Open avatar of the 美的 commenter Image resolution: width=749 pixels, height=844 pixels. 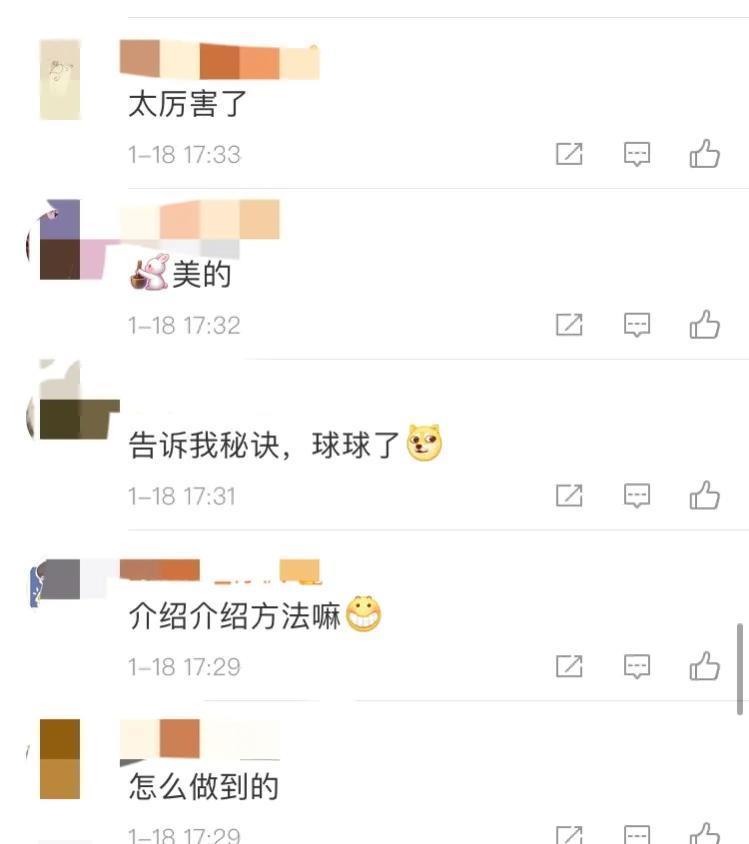click(60, 240)
